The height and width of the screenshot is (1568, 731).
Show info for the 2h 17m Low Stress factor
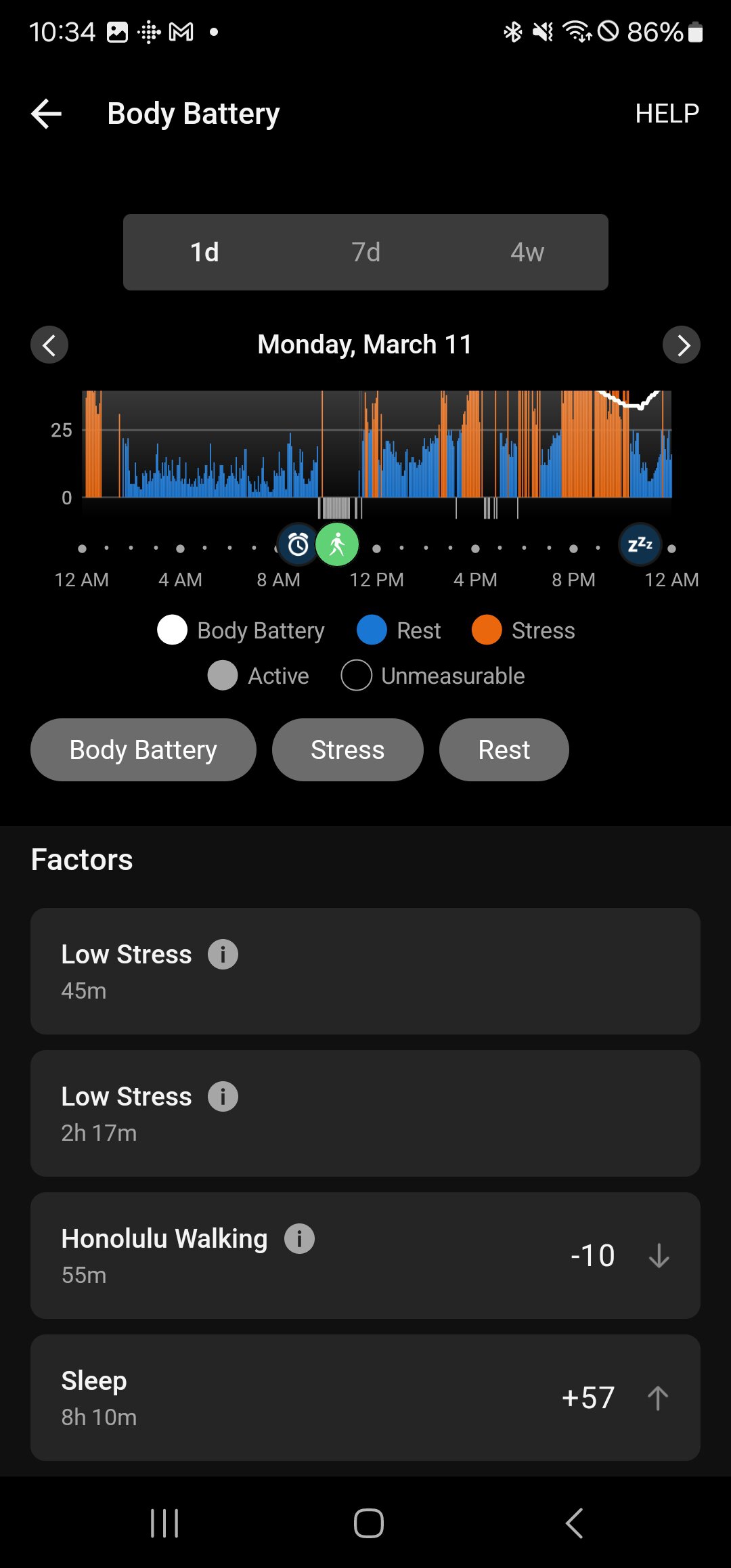point(223,1097)
